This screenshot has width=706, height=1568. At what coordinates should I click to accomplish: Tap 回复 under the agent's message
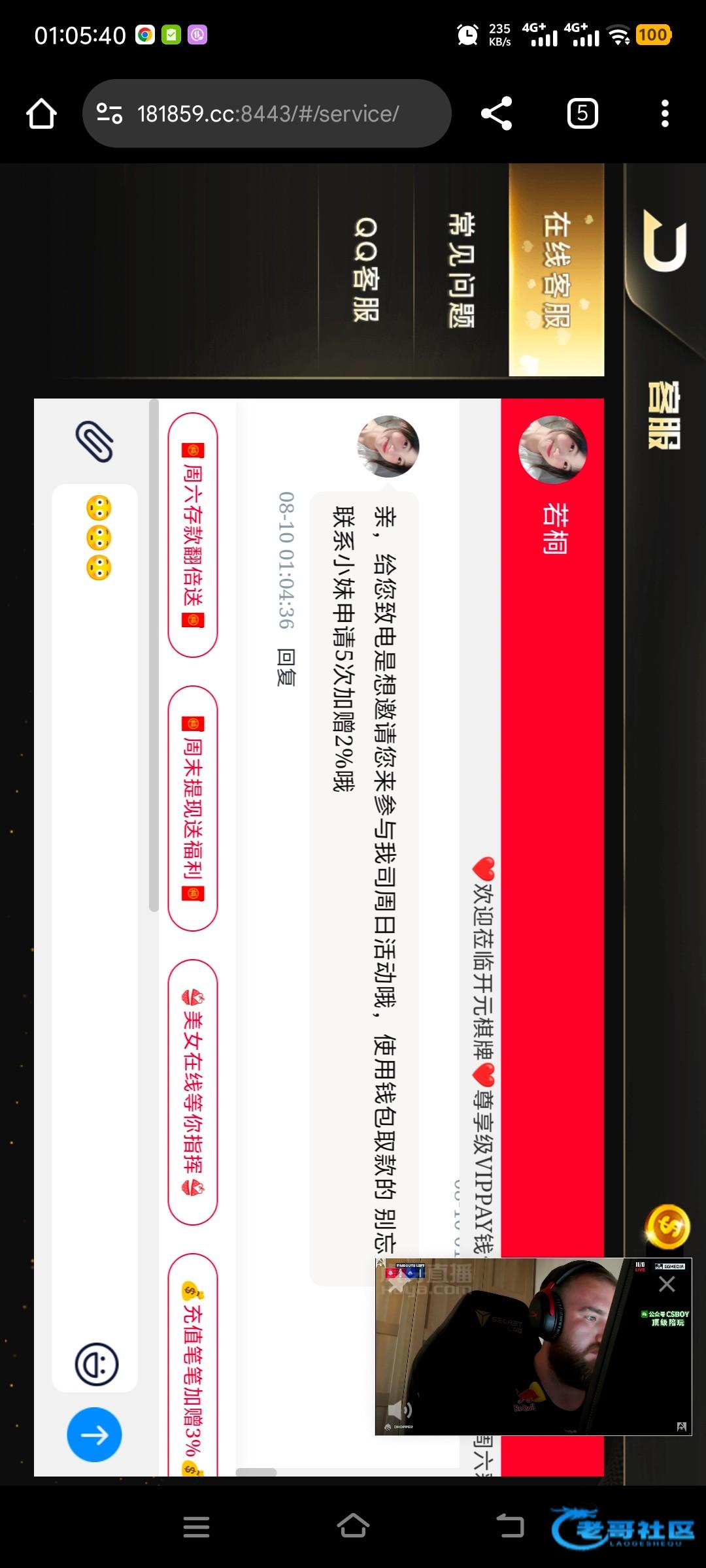[x=286, y=667]
